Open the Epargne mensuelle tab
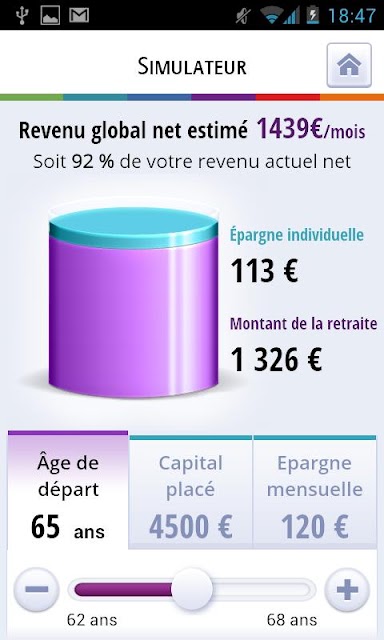The image size is (384, 640). tap(315, 492)
